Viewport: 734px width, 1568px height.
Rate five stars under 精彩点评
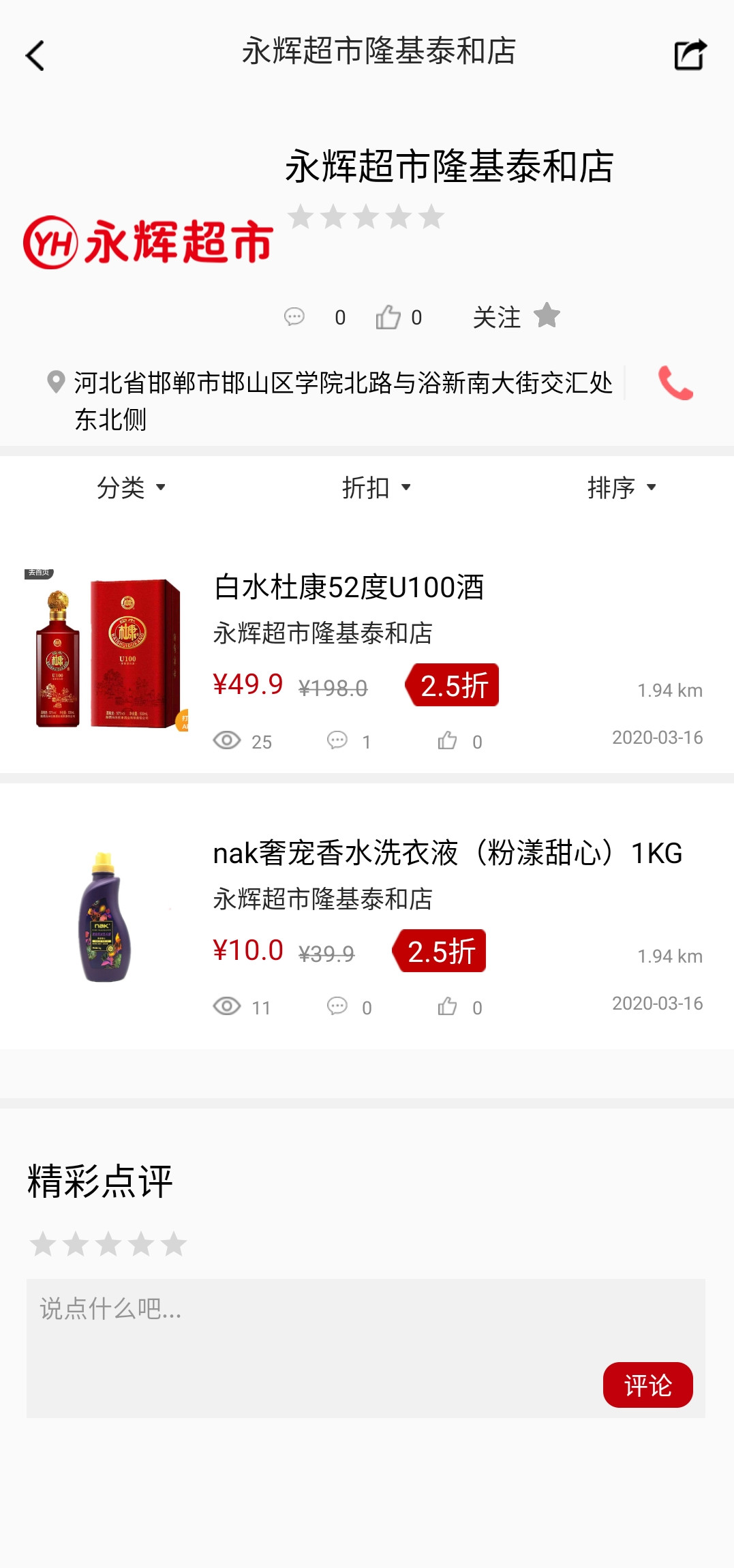click(174, 1244)
